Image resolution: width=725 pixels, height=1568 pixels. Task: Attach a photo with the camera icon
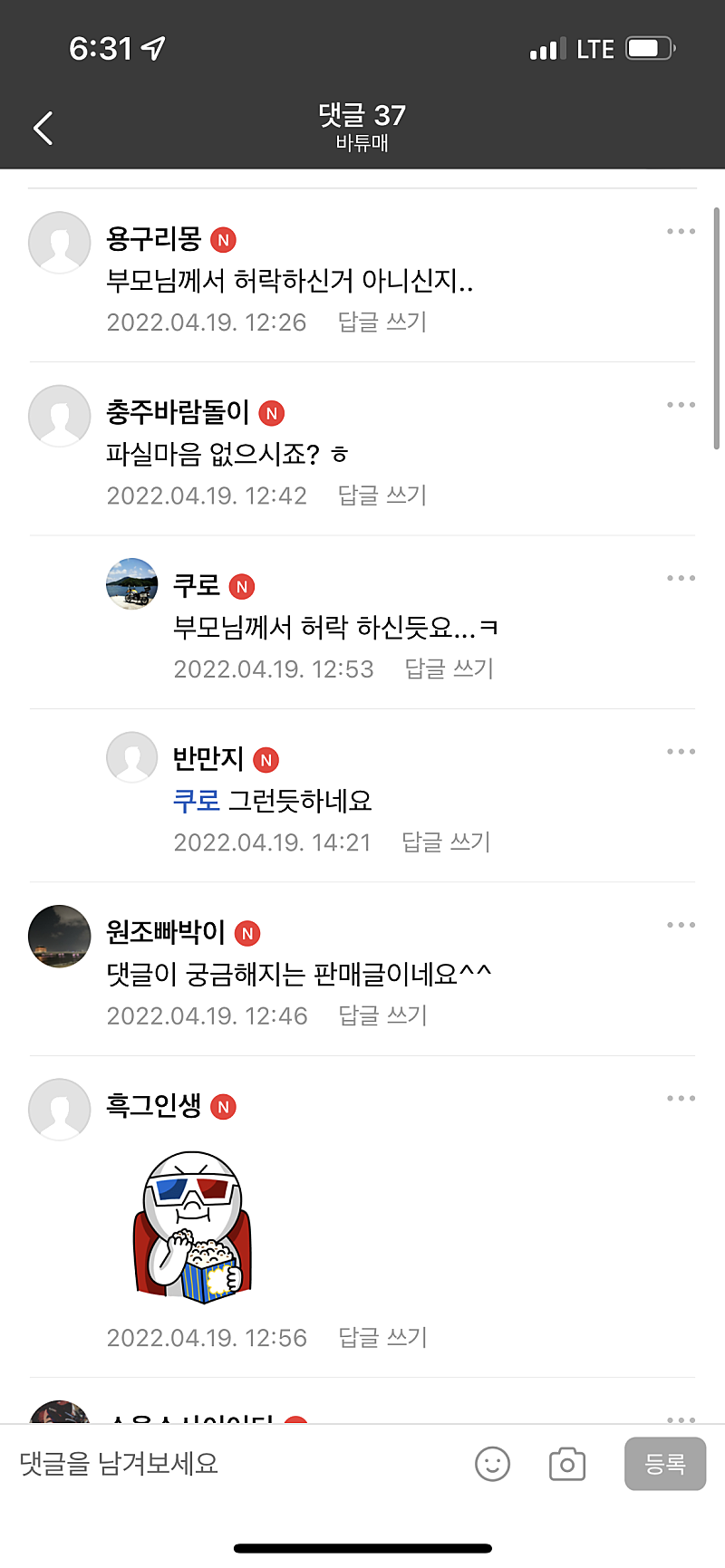[567, 1464]
